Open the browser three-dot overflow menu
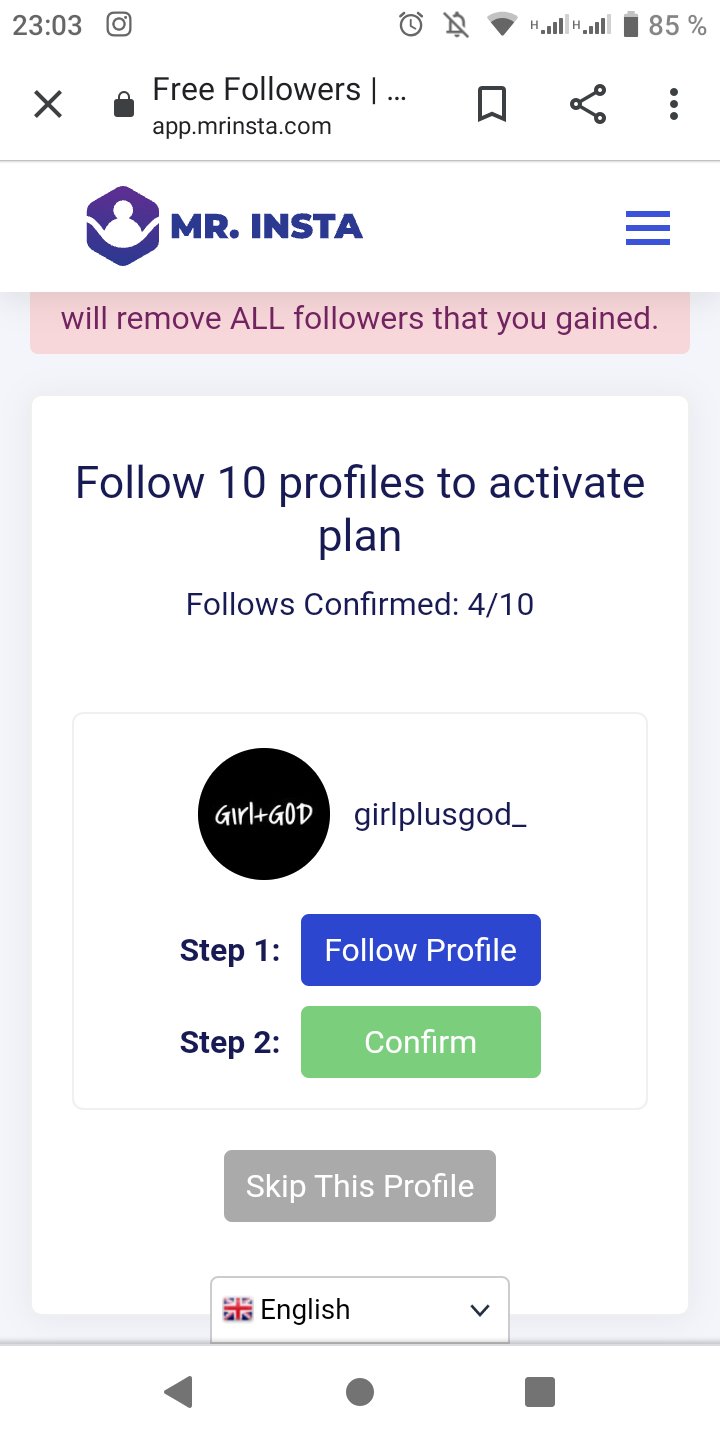This screenshot has width=720, height=1440. (x=673, y=103)
